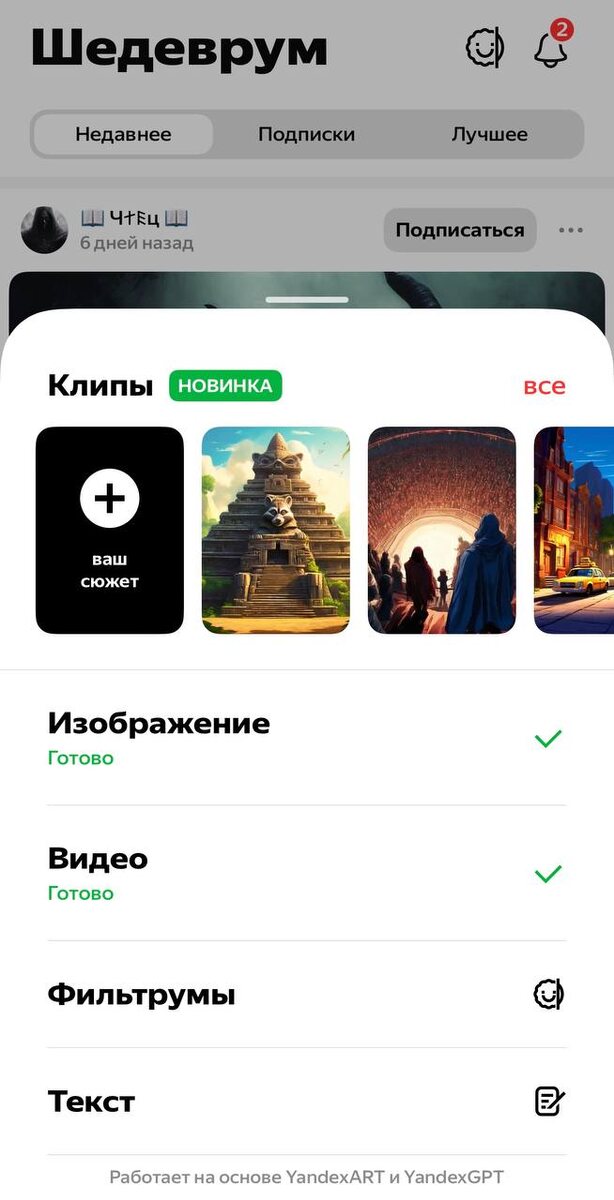Screen dimensions: 614x1200
Task: Create a clip with «ваш сюжет»
Action: [x=110, y=530]
